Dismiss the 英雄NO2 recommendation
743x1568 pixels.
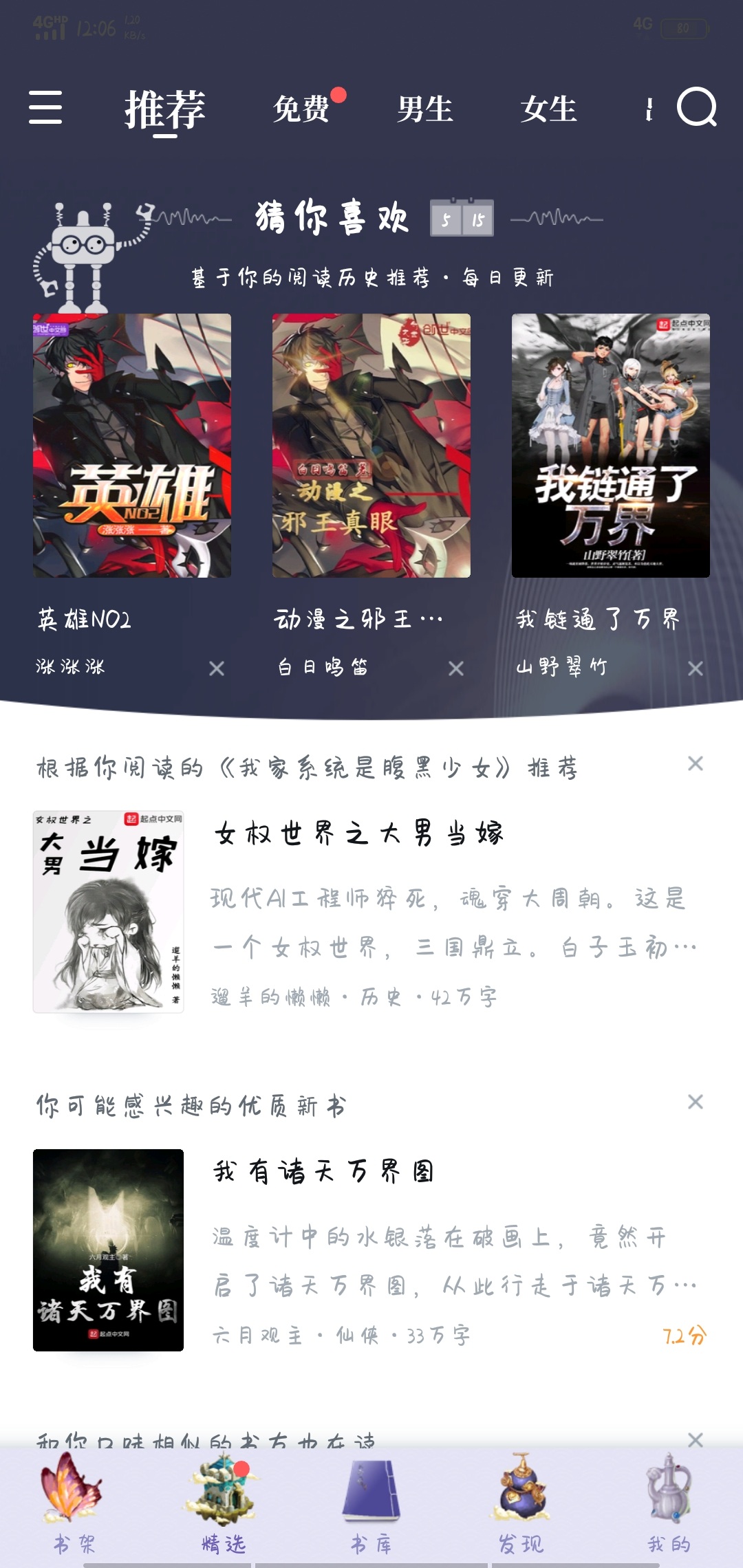click(217, 668)
